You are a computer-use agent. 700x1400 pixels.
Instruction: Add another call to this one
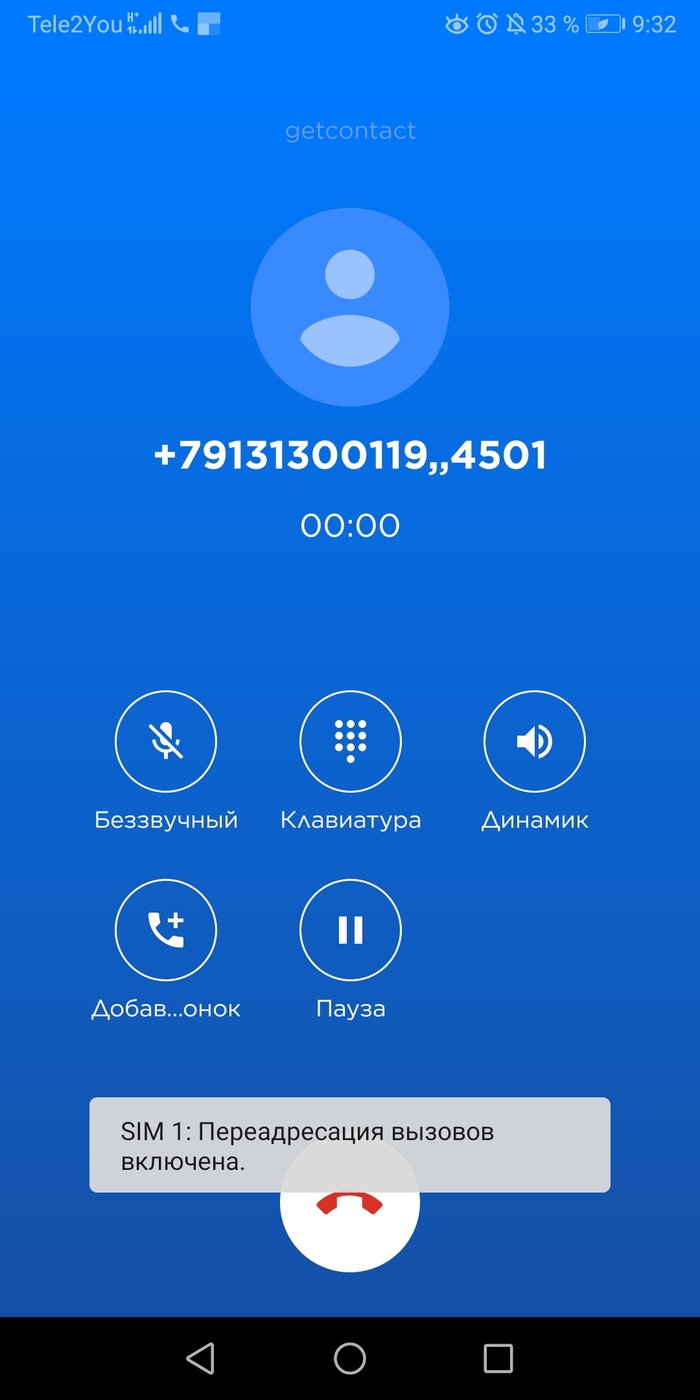[x=166, y=930]
